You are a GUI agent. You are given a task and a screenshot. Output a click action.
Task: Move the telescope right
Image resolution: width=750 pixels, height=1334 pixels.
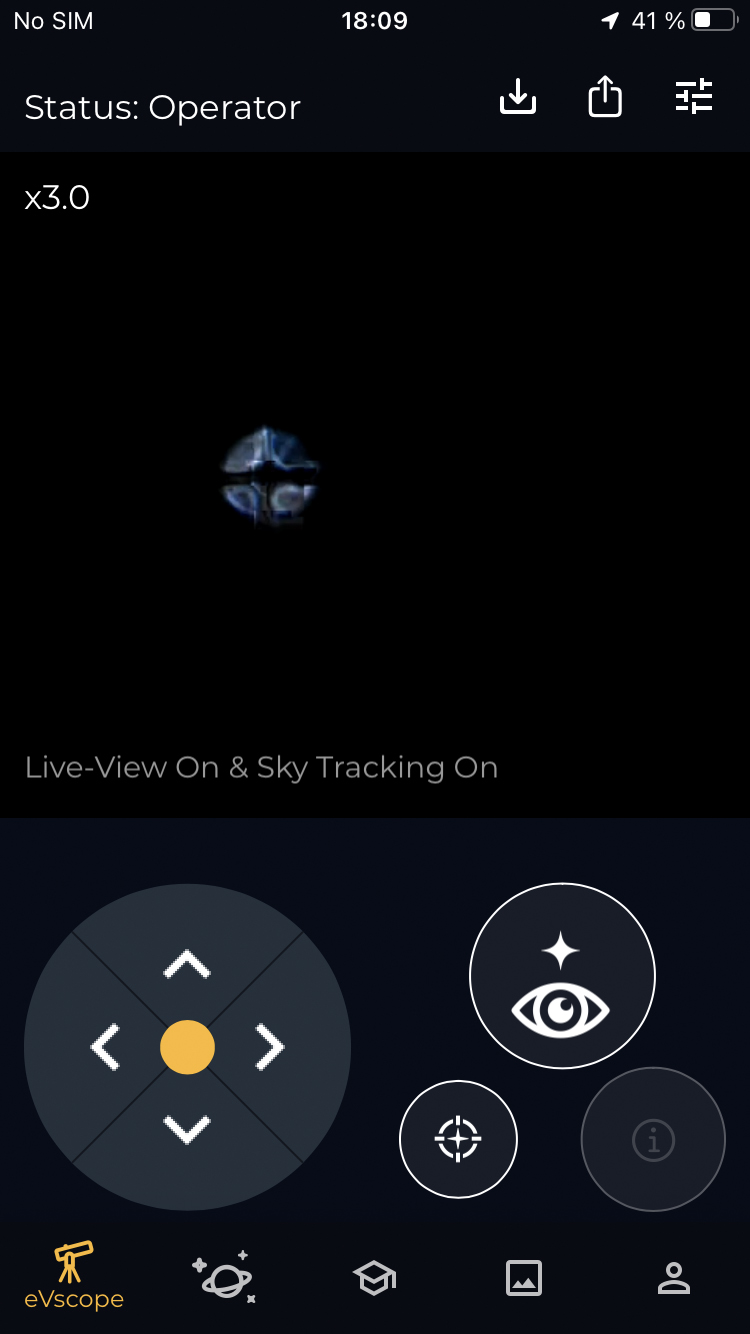pos(269,1047)
